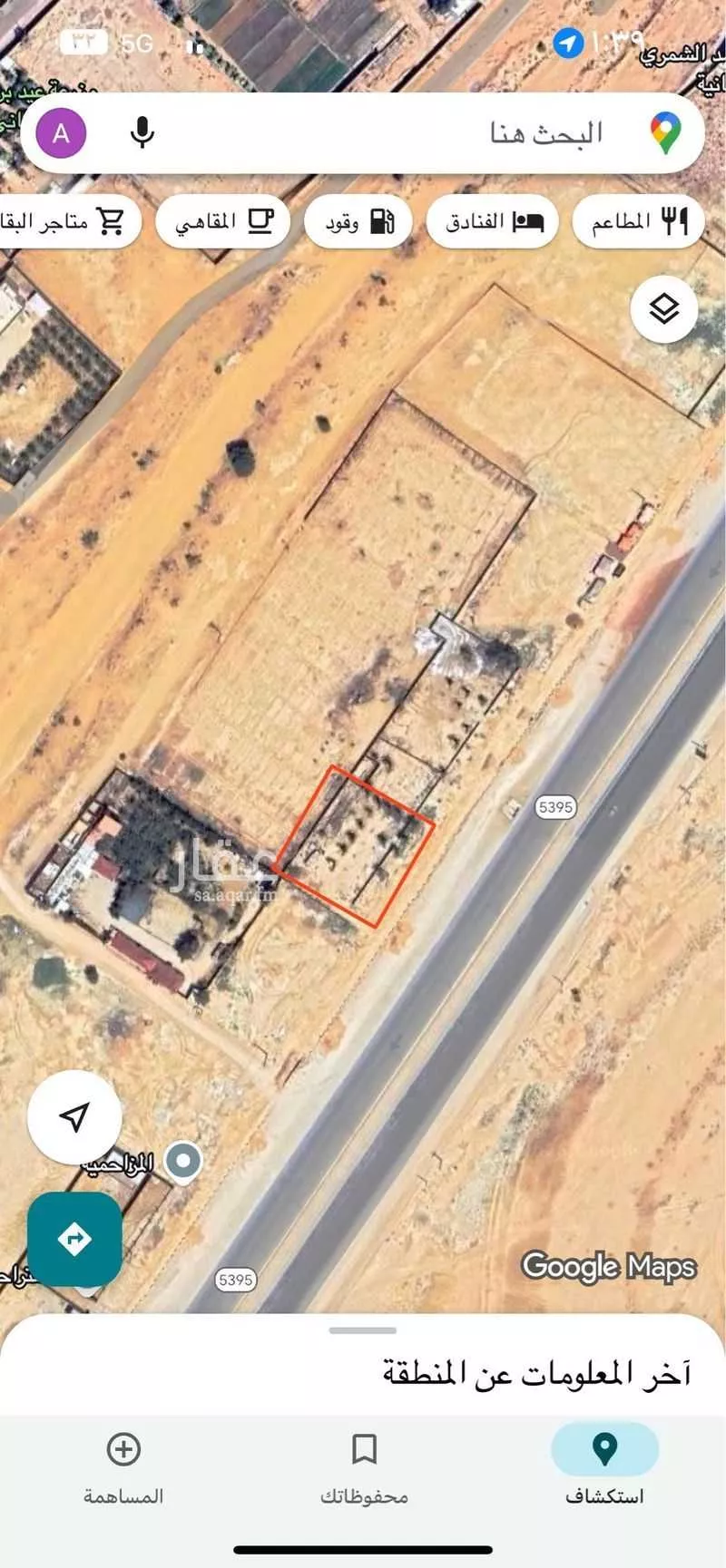Open the account avatar A

[x=61, y=133]
